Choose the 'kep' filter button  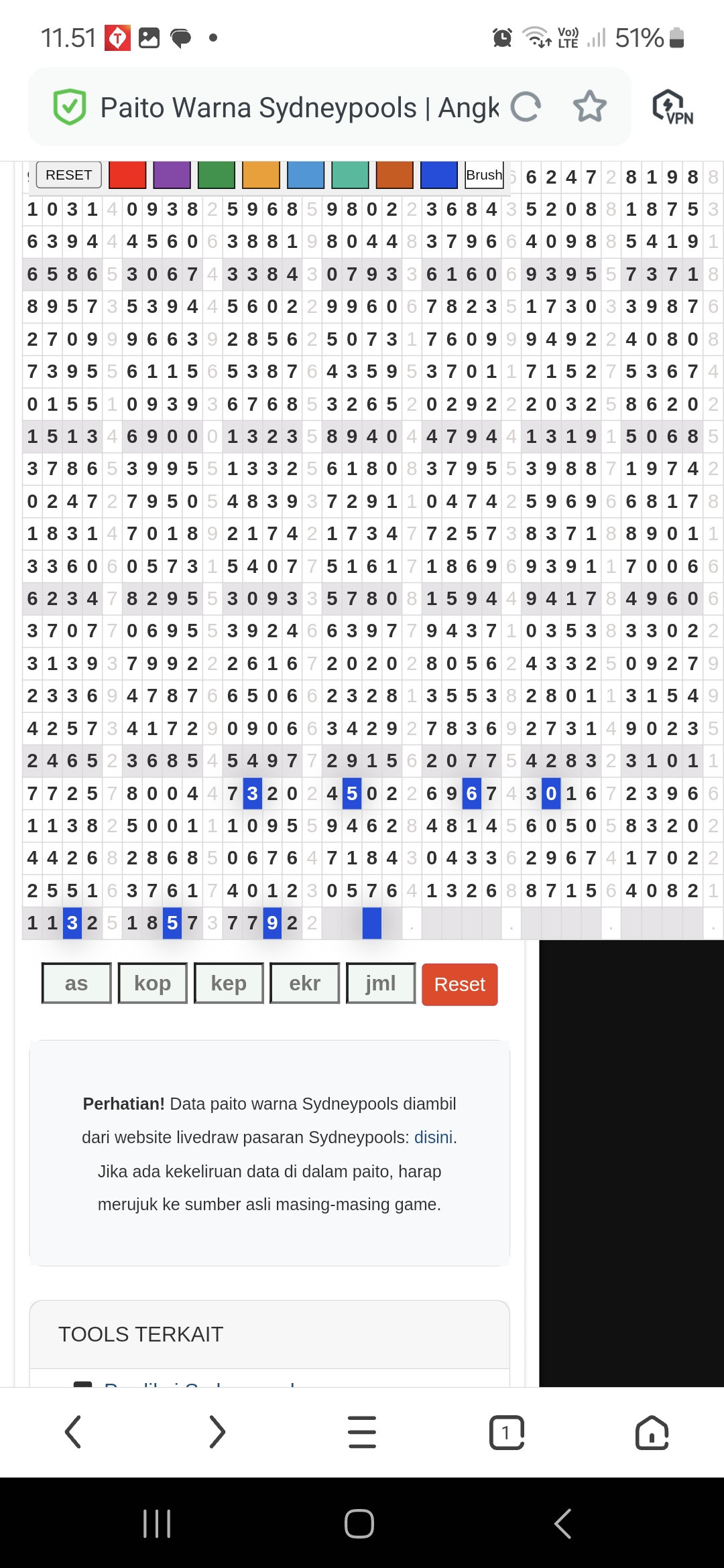click(229, 984)
